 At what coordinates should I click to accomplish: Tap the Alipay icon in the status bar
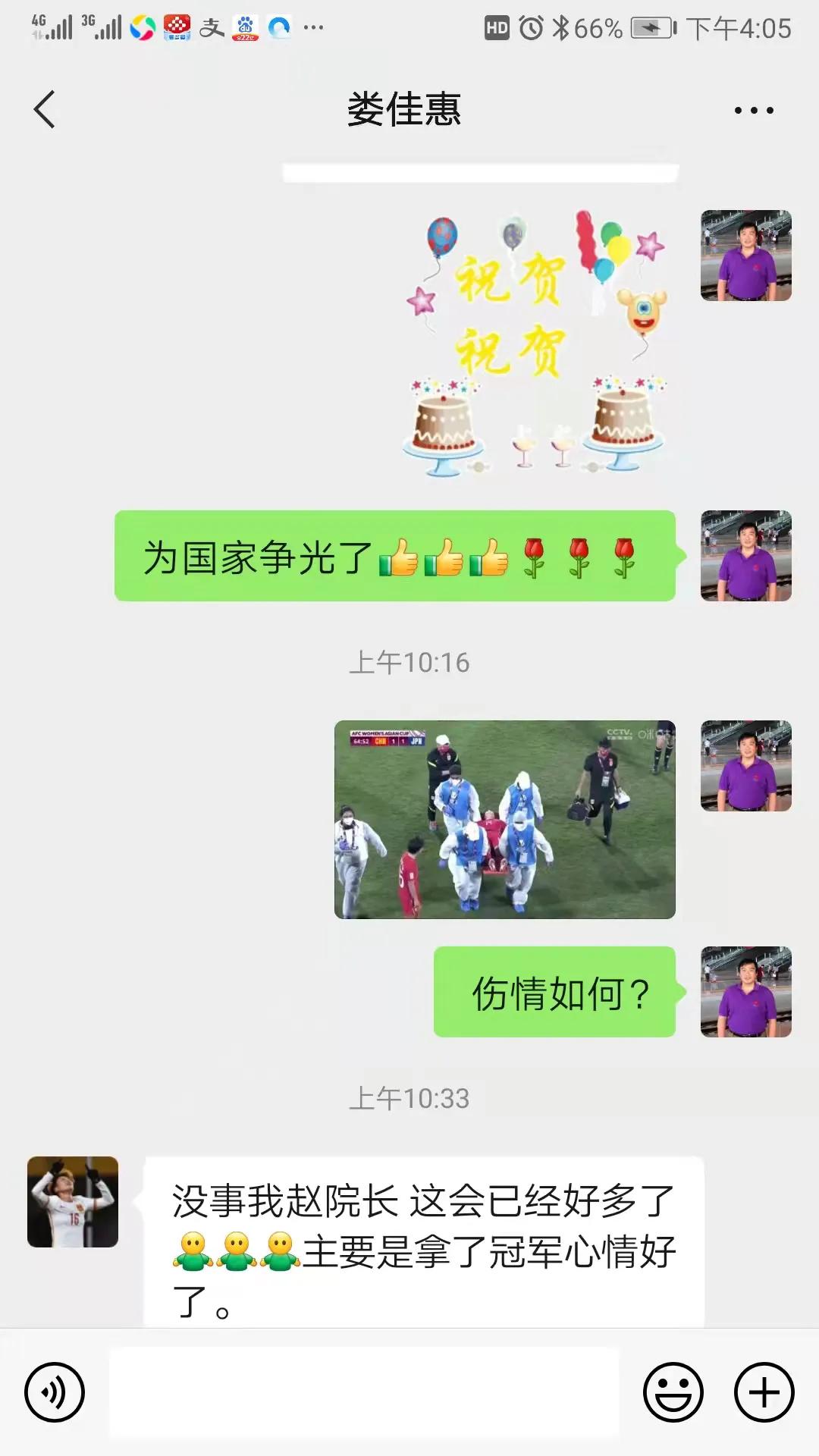(x=211, y=28)
